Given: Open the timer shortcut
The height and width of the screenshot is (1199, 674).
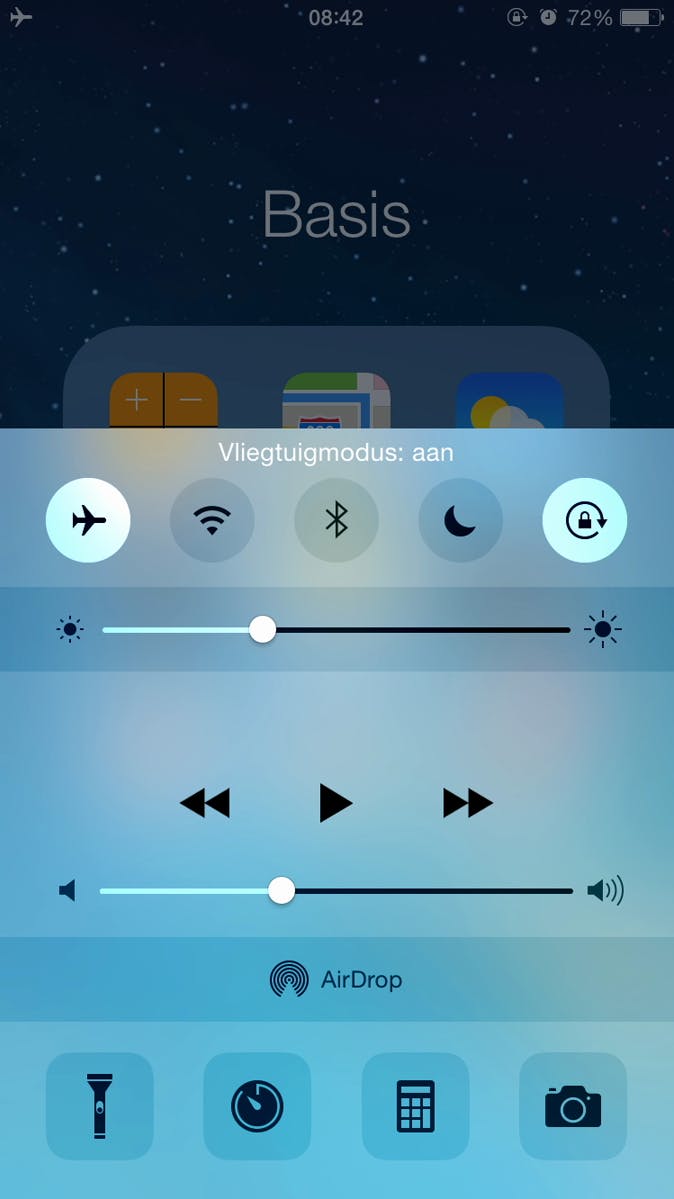Looking at the screenshot, I should (257, 1106).
